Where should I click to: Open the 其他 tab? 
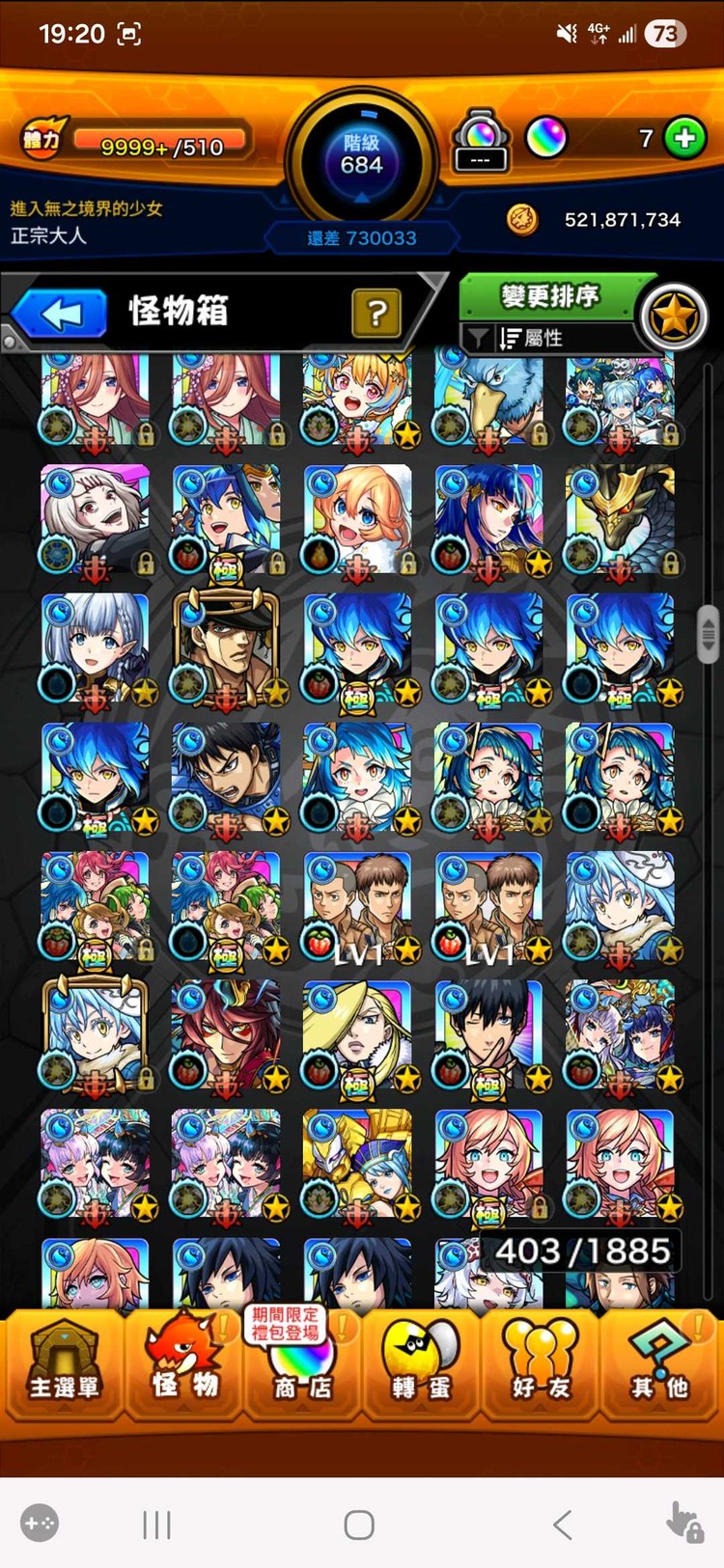pos(660,1363)
